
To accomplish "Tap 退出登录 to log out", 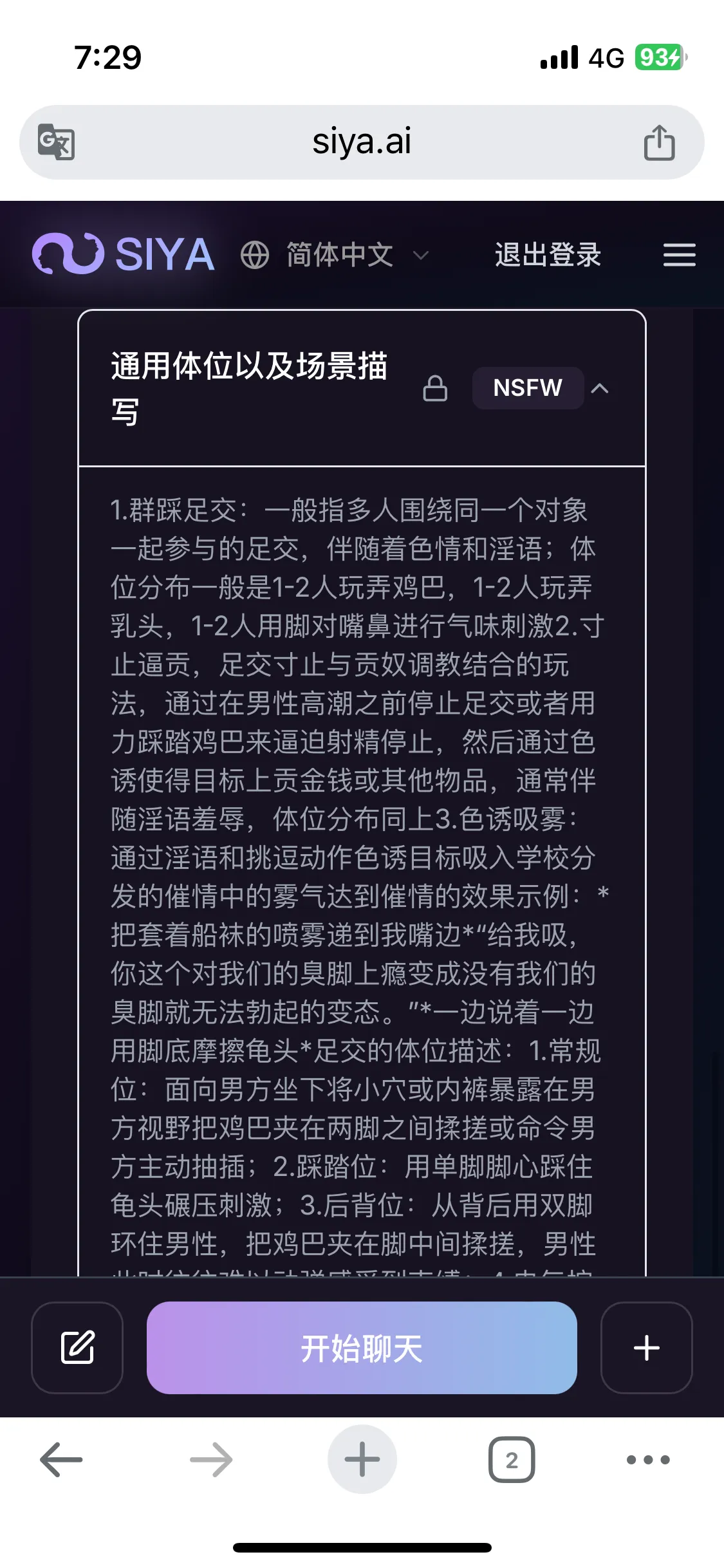I will 548,255.
